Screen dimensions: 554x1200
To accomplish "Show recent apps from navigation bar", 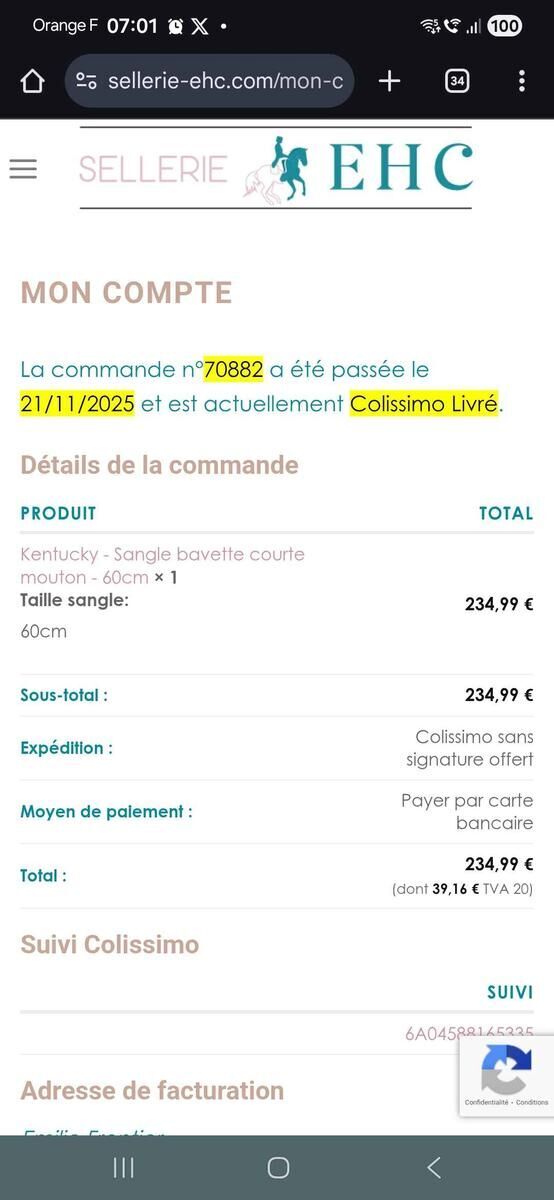I will point(124,1167).
